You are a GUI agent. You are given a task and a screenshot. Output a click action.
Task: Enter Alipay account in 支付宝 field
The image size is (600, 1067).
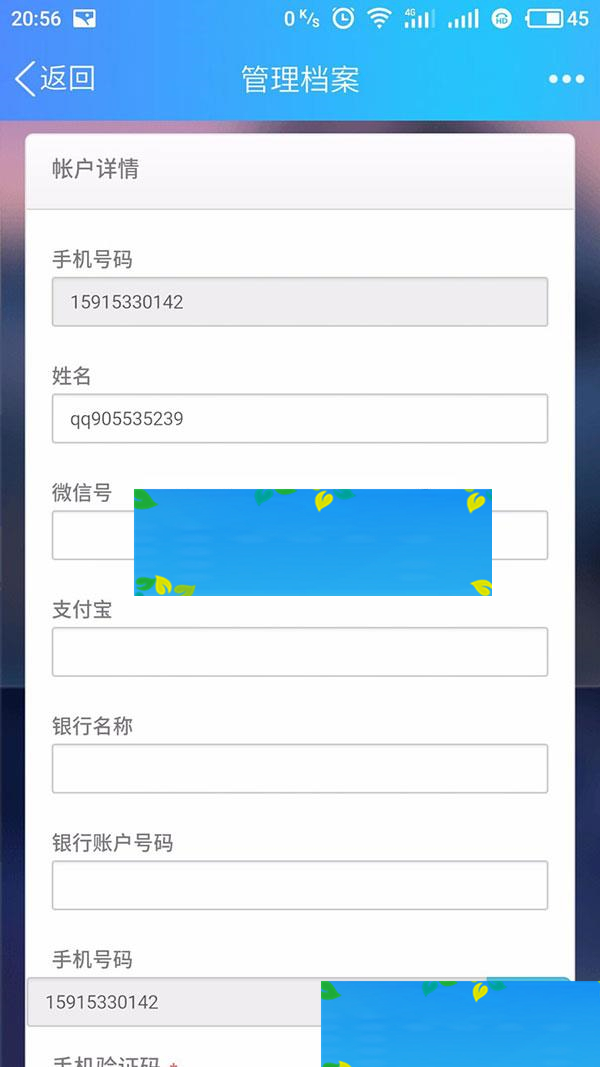click(x=299, y=652)
